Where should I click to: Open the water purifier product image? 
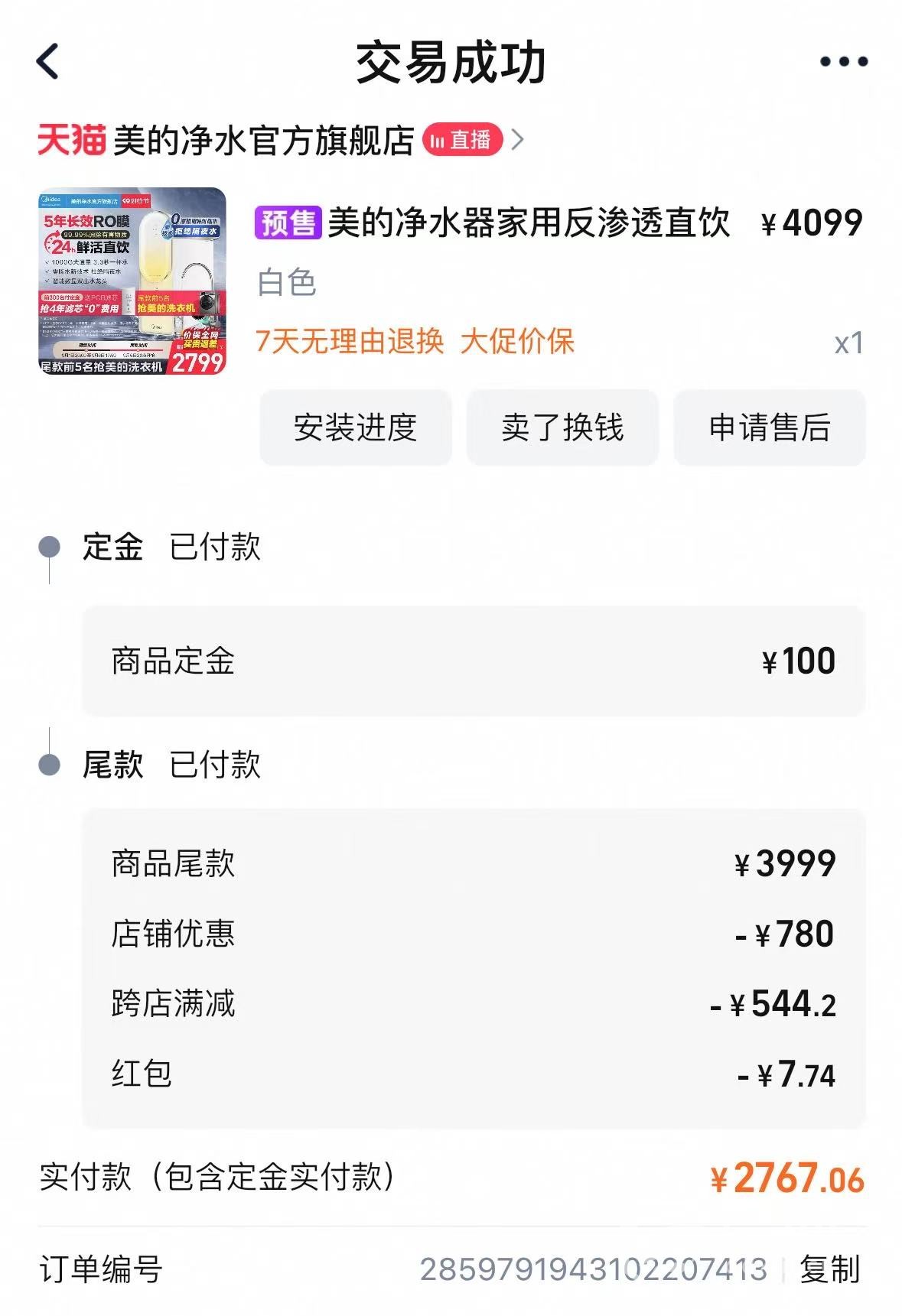(x=132, y=281)
